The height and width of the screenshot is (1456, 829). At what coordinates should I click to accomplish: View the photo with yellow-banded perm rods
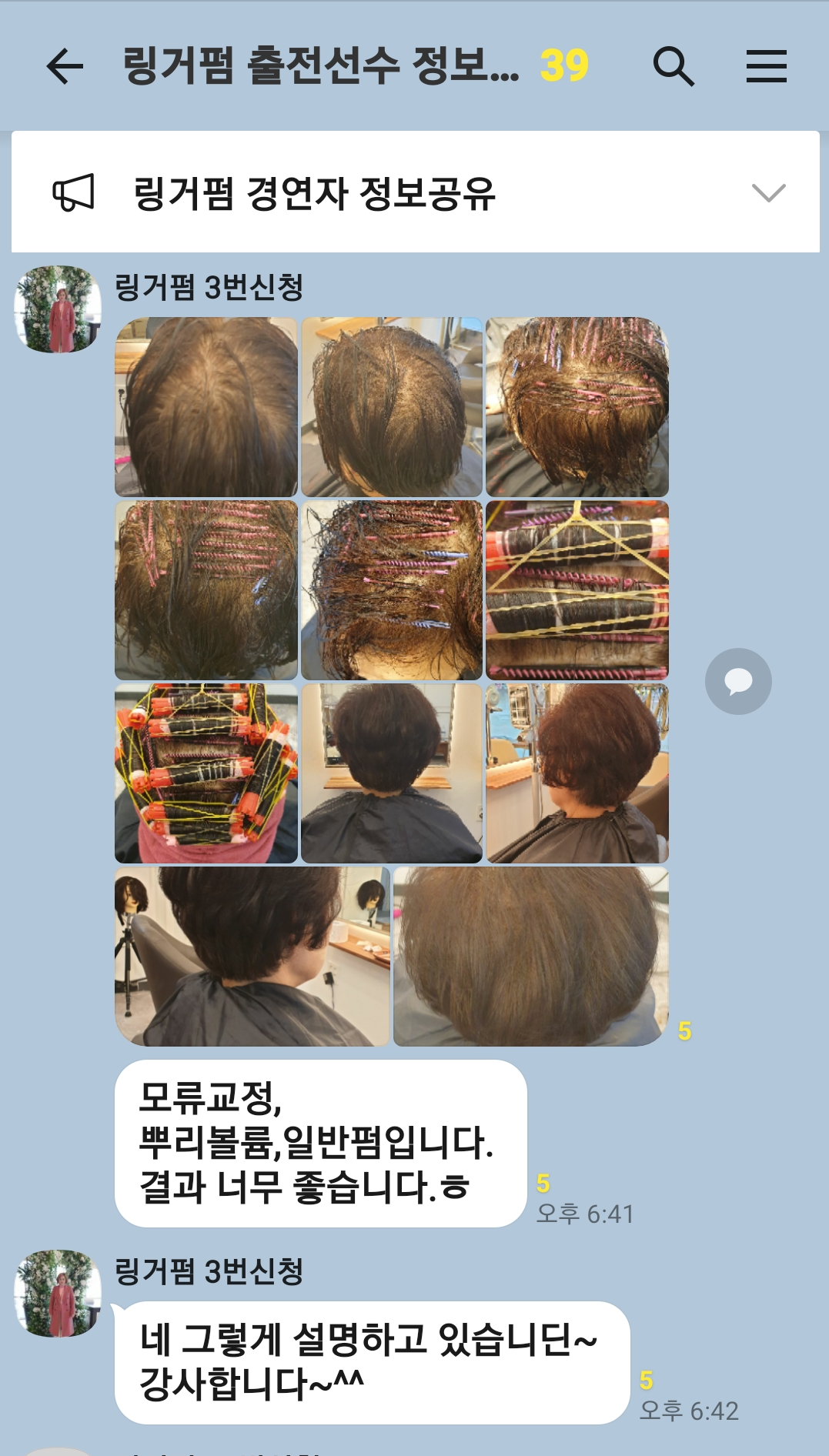point(577,590)
